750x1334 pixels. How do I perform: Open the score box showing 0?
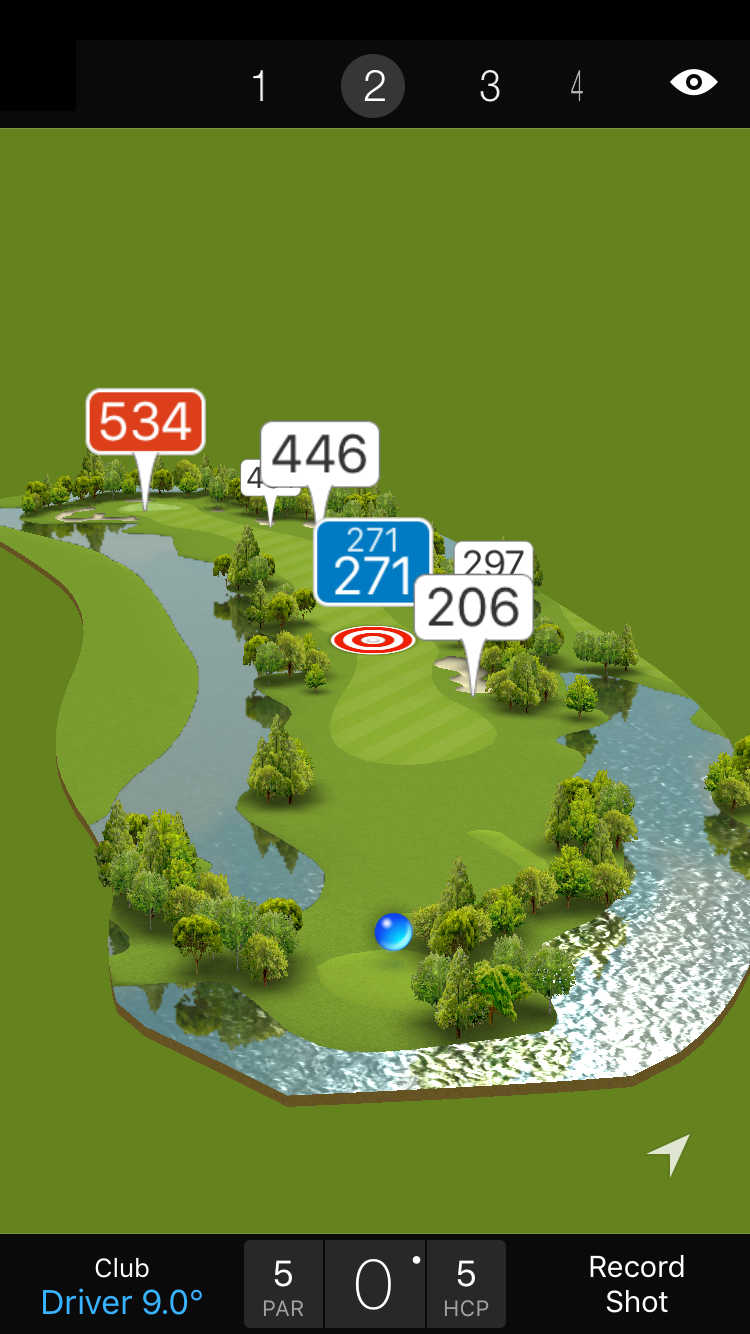tap(374, 1285)
